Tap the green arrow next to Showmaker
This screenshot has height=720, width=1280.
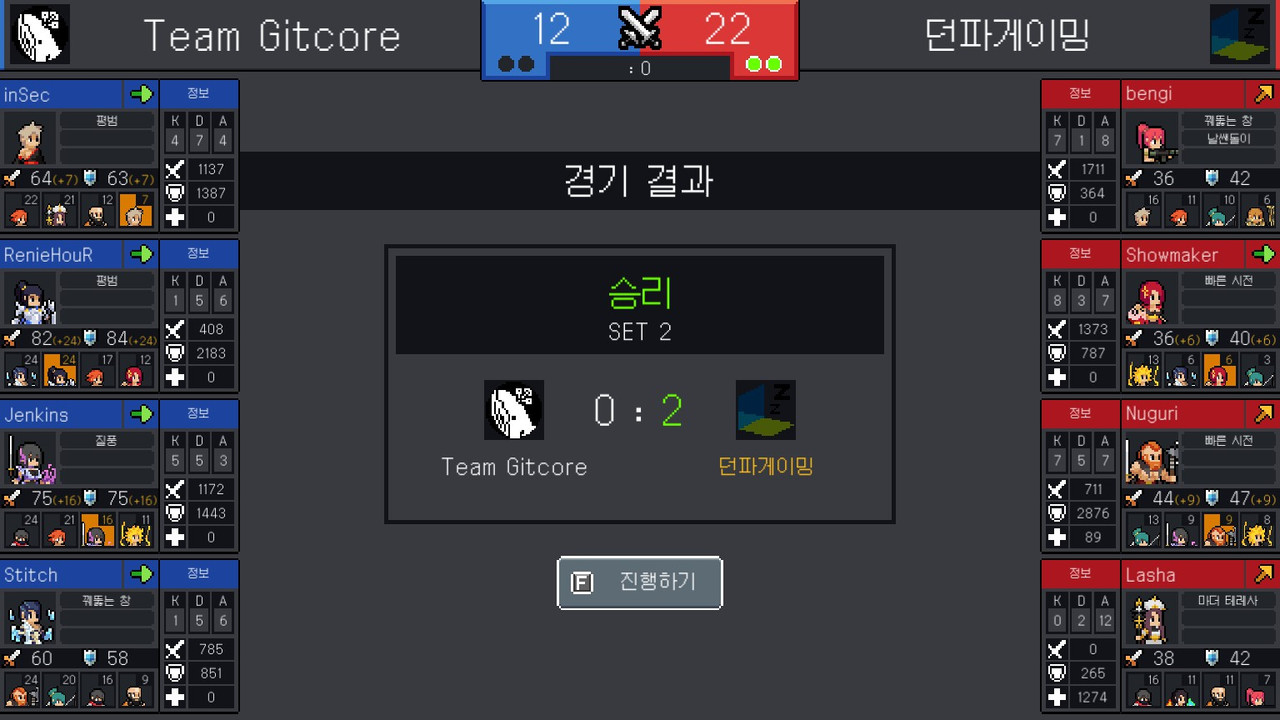1263,254
